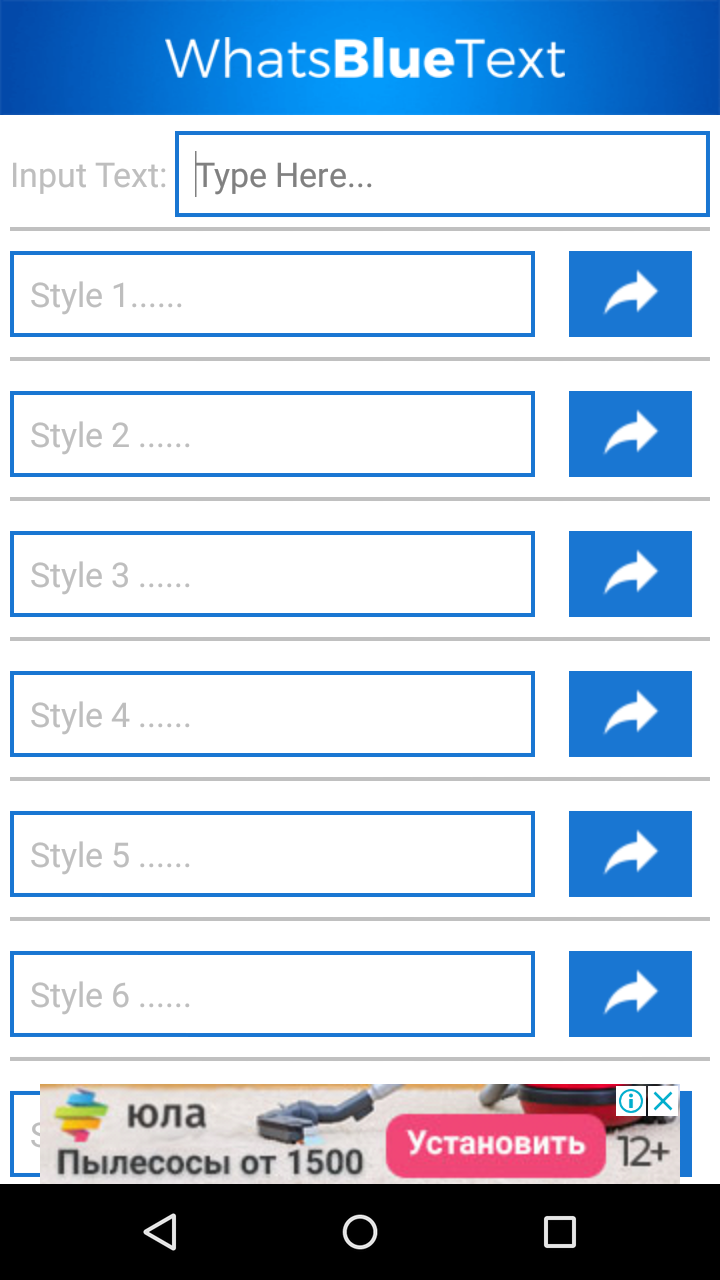The width and height of the screenshot is (720, 1280).
Task: Share the Style 3 text
Action: point(630,574)
